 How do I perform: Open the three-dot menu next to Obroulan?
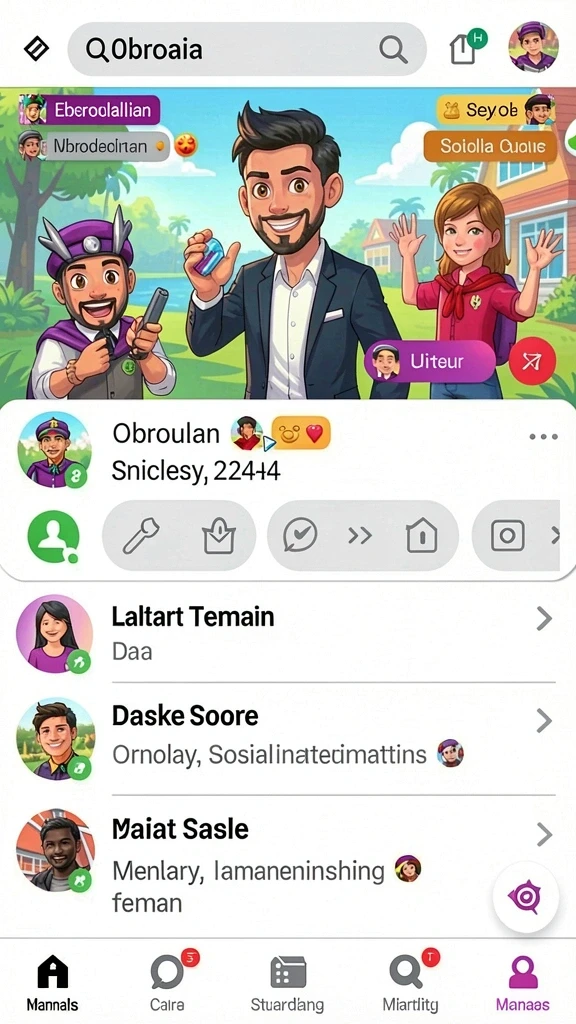tap(543, 436)
